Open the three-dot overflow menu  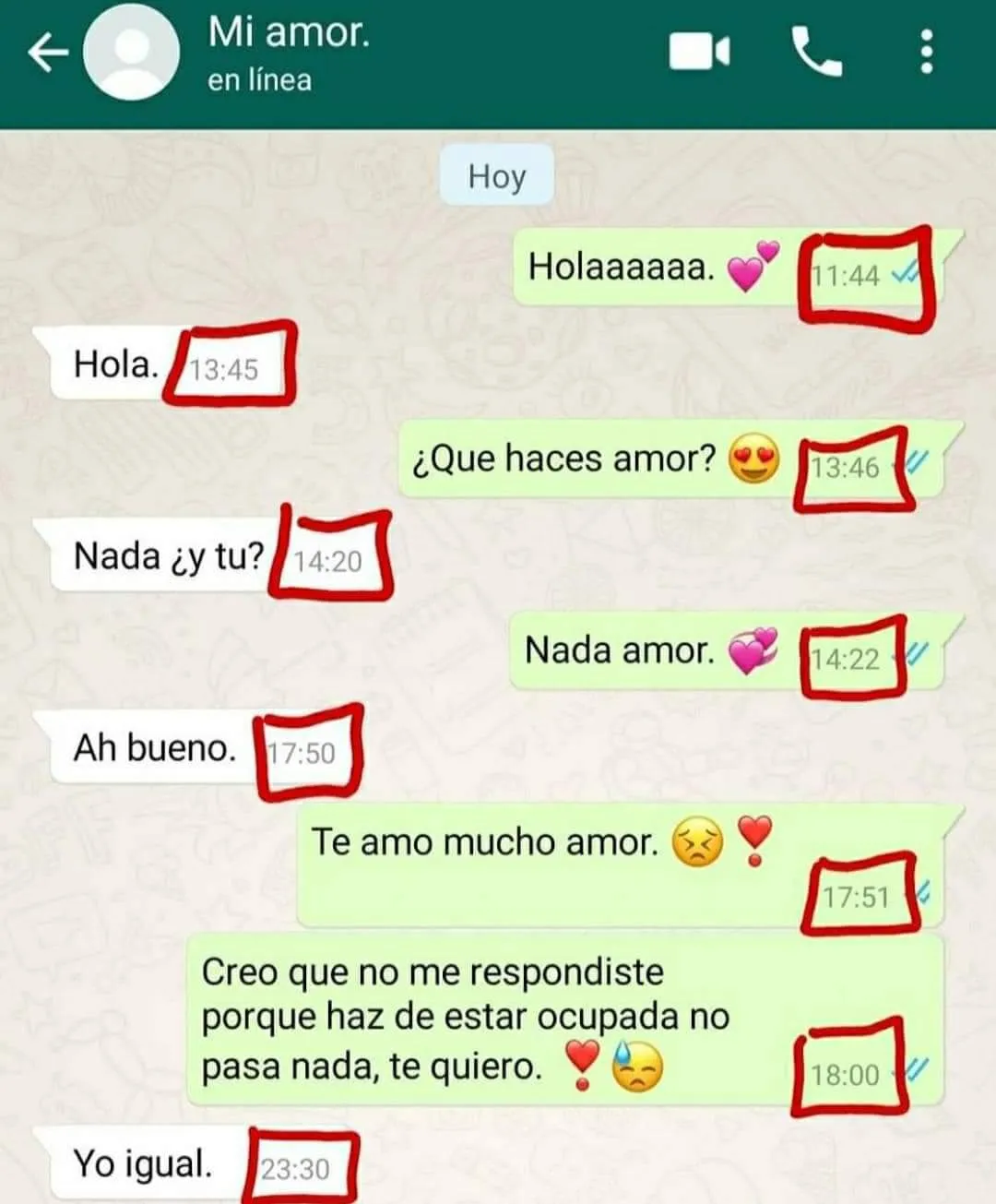tap(927, 52)
